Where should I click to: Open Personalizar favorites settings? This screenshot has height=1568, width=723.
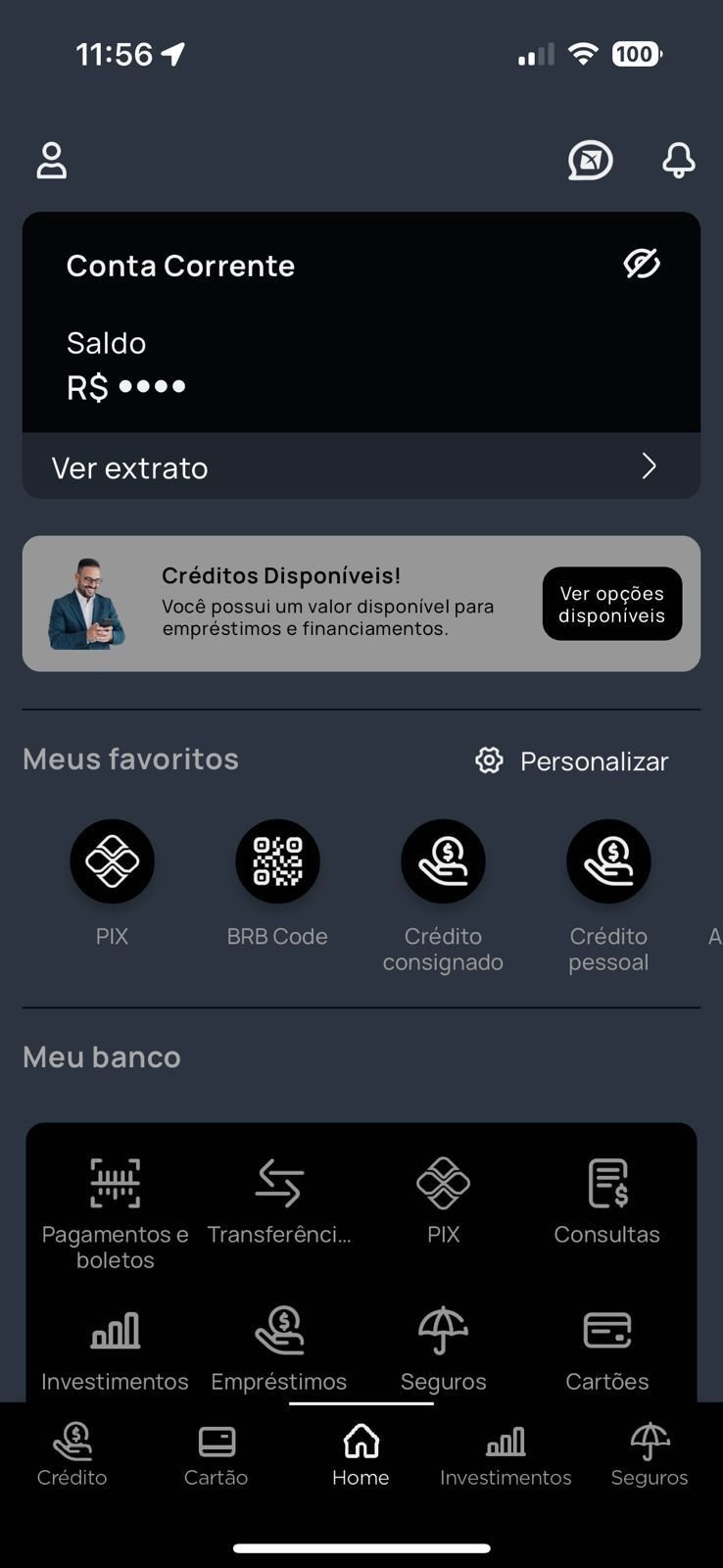(x=572, y=760)
